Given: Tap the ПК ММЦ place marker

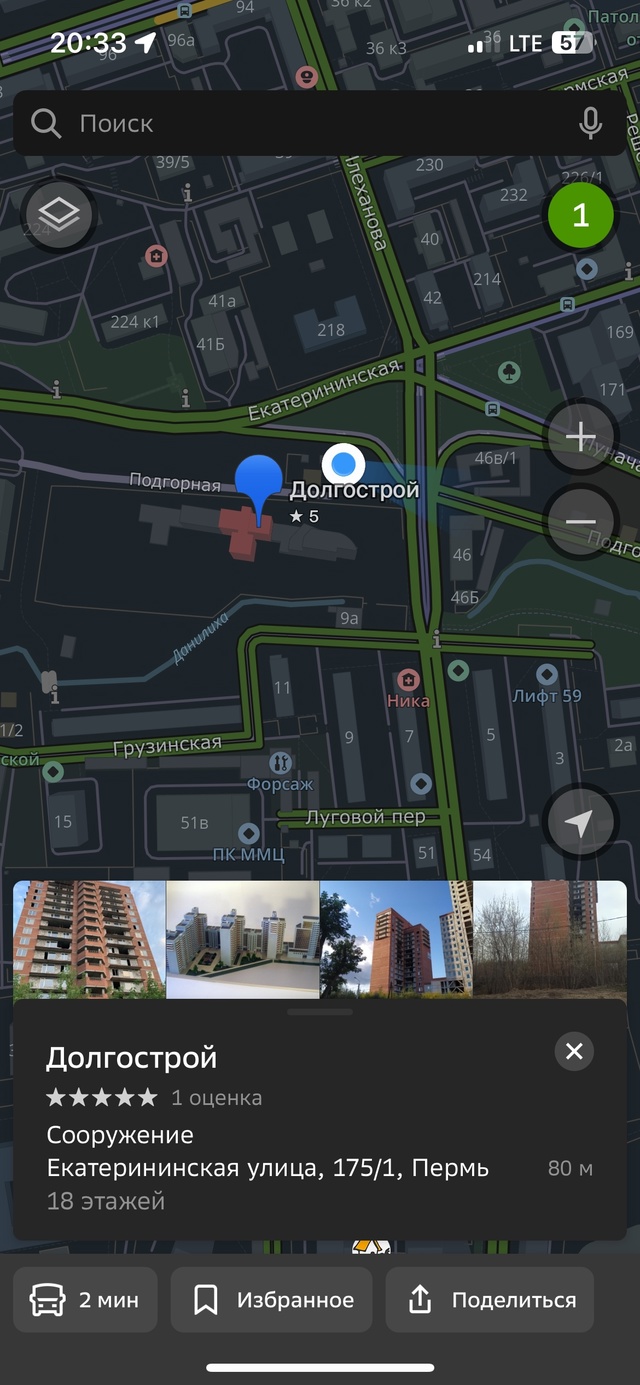Looking at the screenshot, I should pyautogui.click(x=248, y=834).
